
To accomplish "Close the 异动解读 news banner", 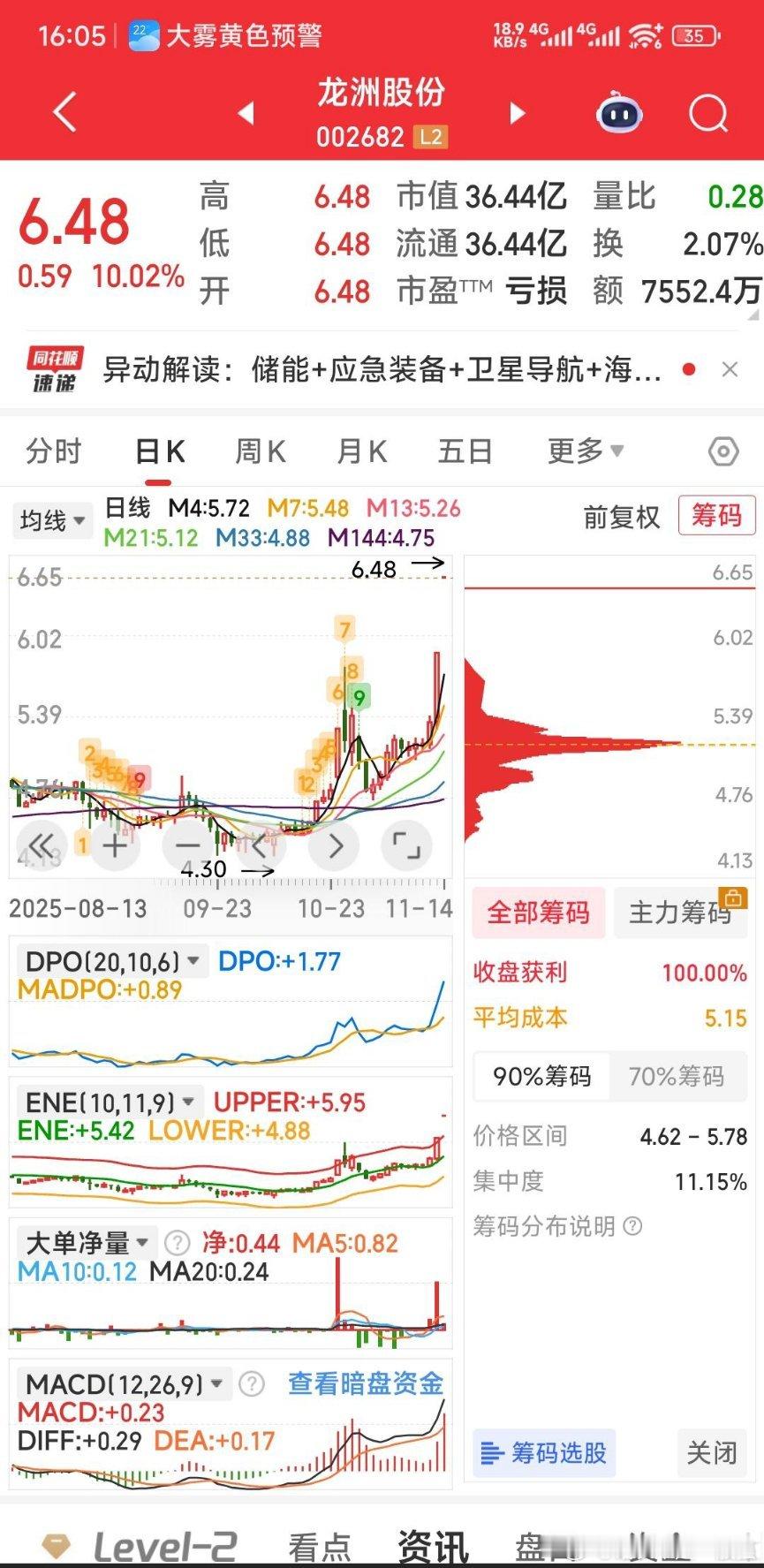I will coord(730,368).
